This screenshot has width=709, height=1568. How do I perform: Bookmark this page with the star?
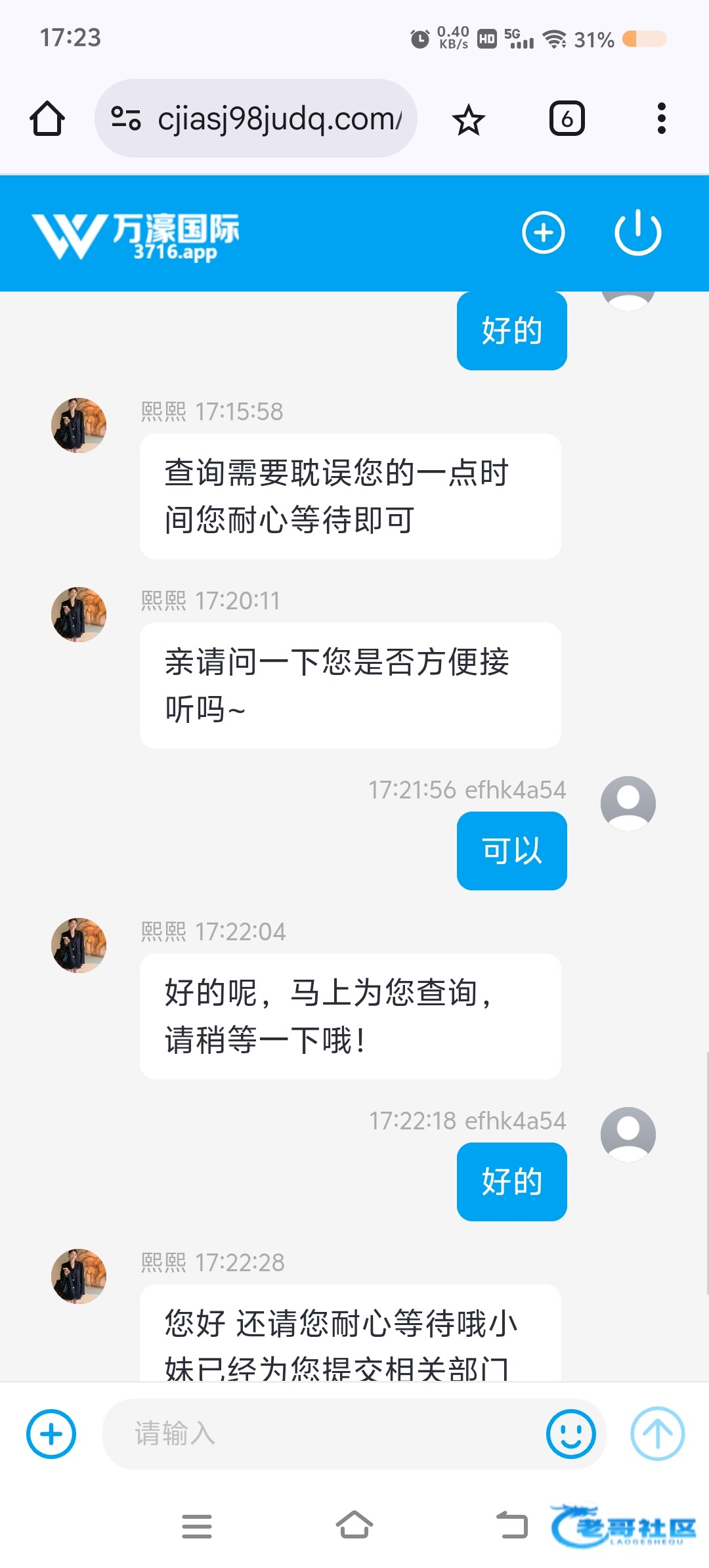tap(468, 120)
